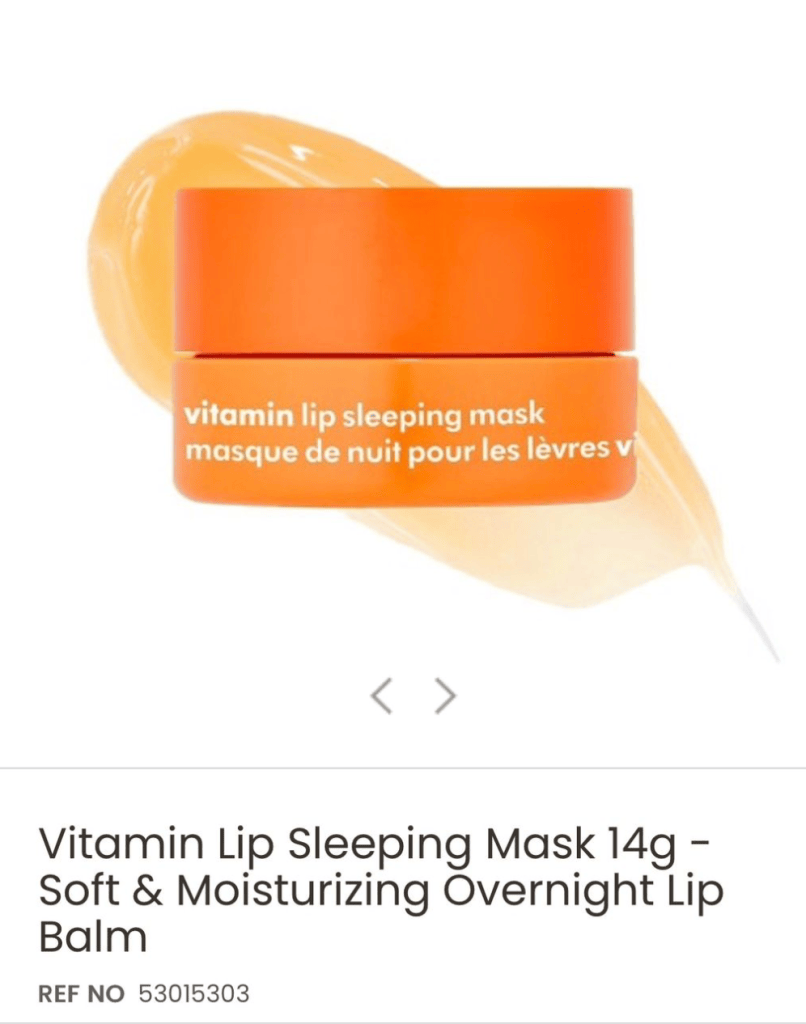The image size is (806, 1024).
Task: Show the next product image
Action: click(445, 697)
